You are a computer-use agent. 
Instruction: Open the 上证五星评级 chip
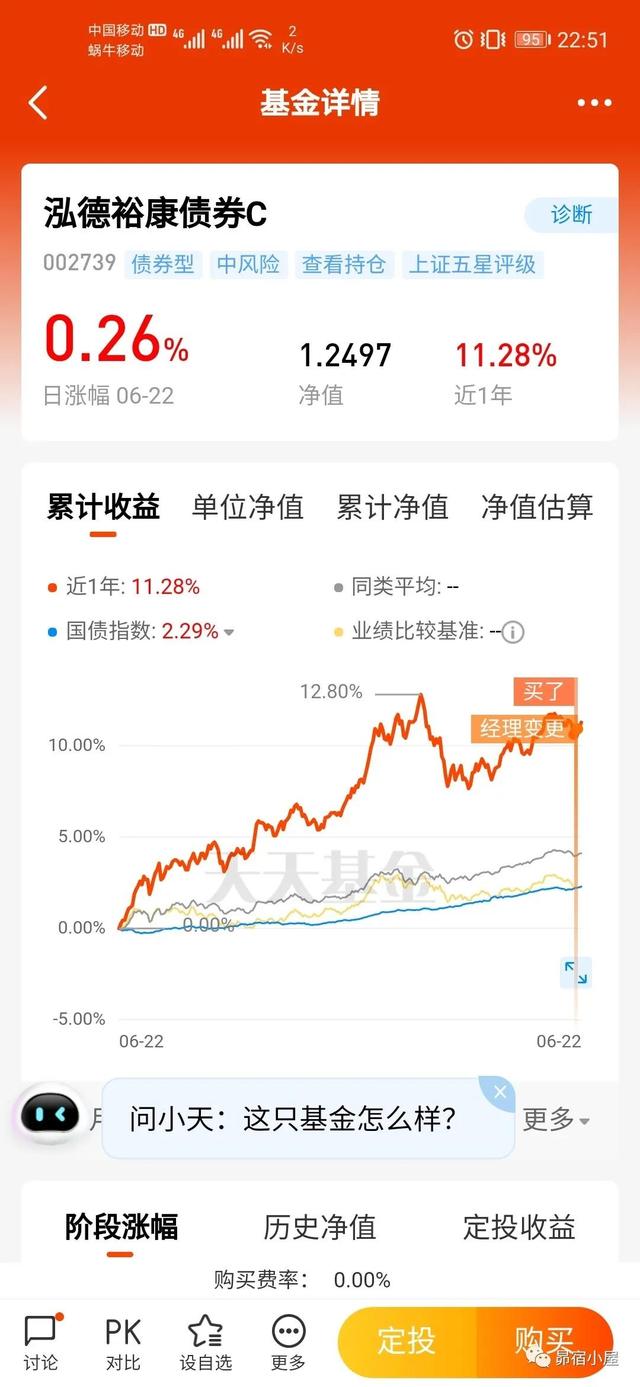point(472,264)
